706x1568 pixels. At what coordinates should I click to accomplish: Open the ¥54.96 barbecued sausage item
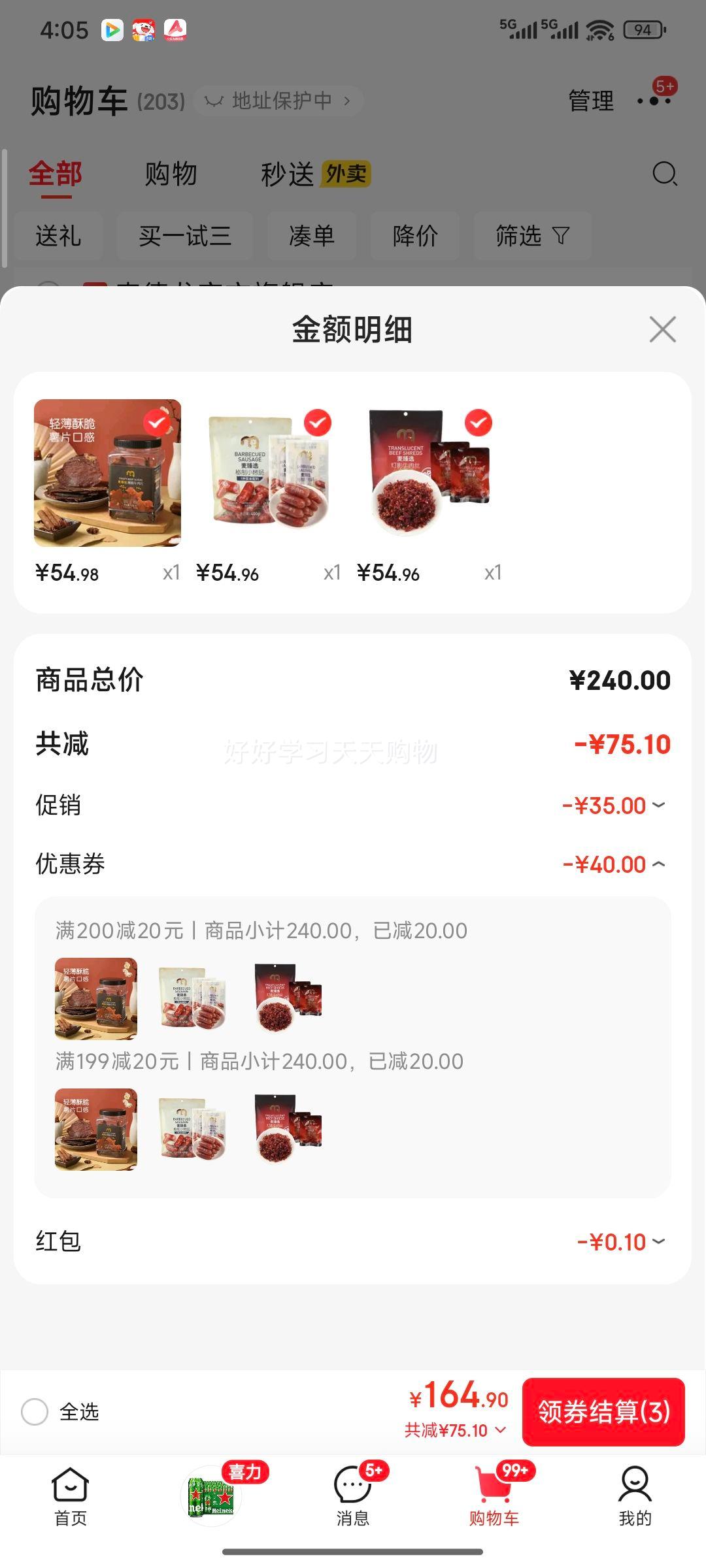(268, 473)
